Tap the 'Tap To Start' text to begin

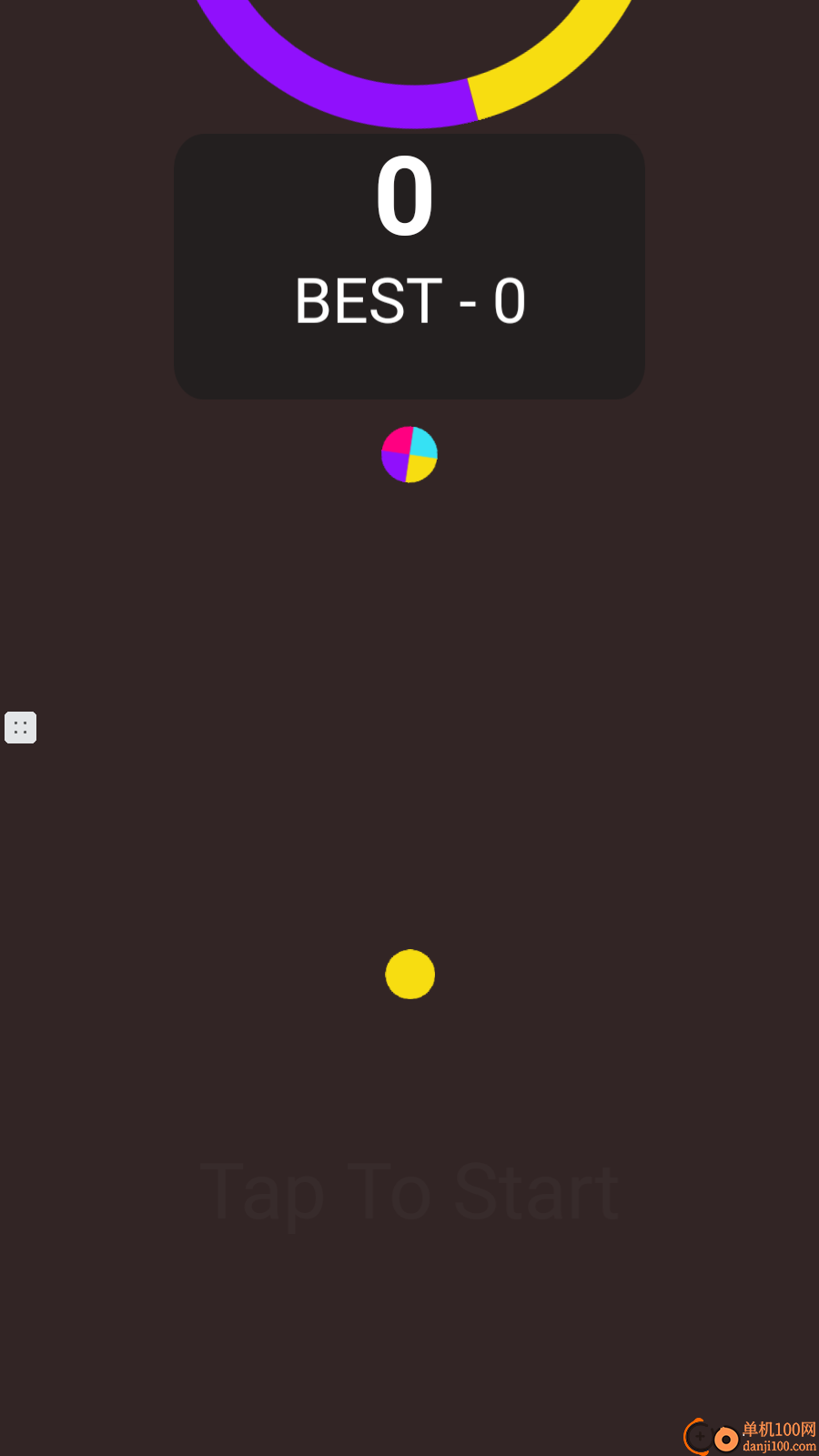click(x=409, y=1191)
